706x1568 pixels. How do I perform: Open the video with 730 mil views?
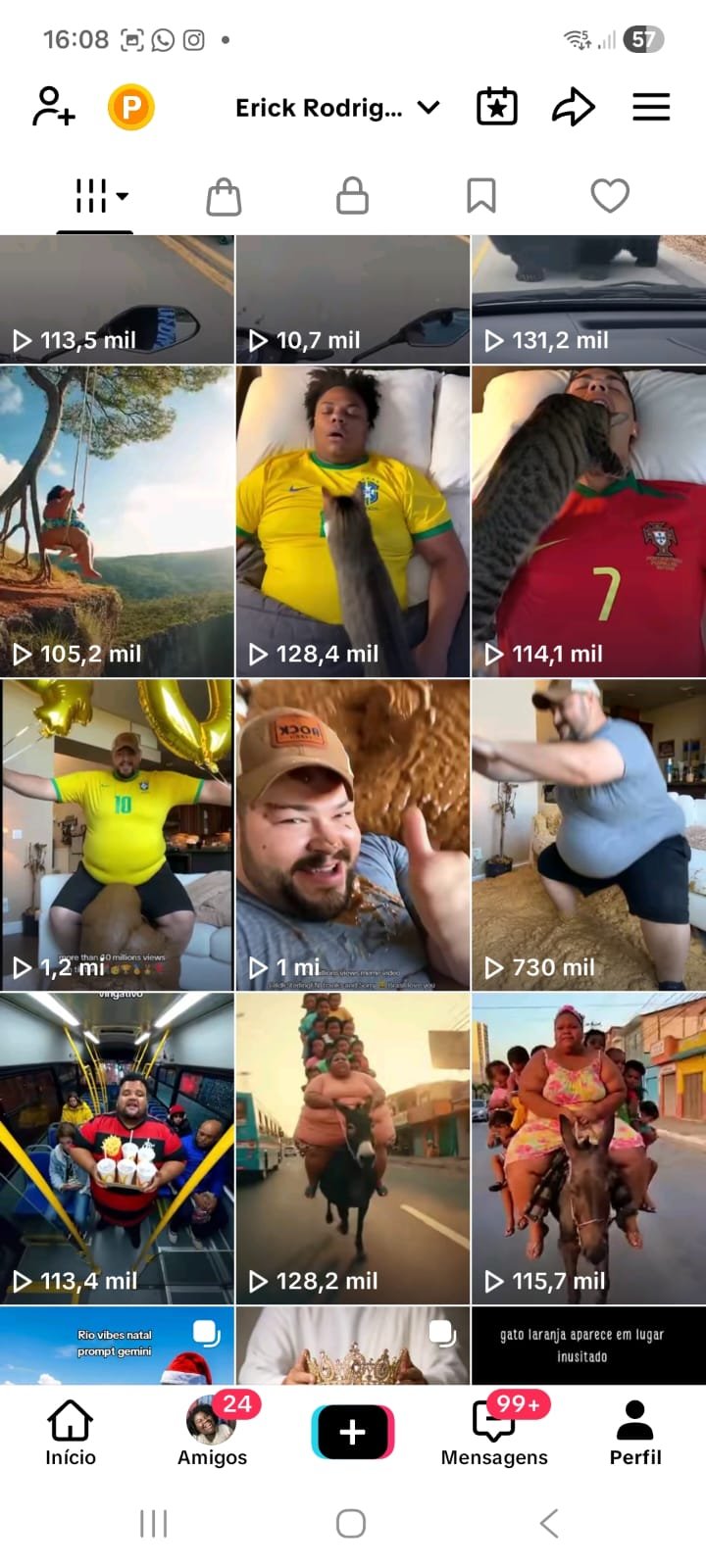click(588, 833)
